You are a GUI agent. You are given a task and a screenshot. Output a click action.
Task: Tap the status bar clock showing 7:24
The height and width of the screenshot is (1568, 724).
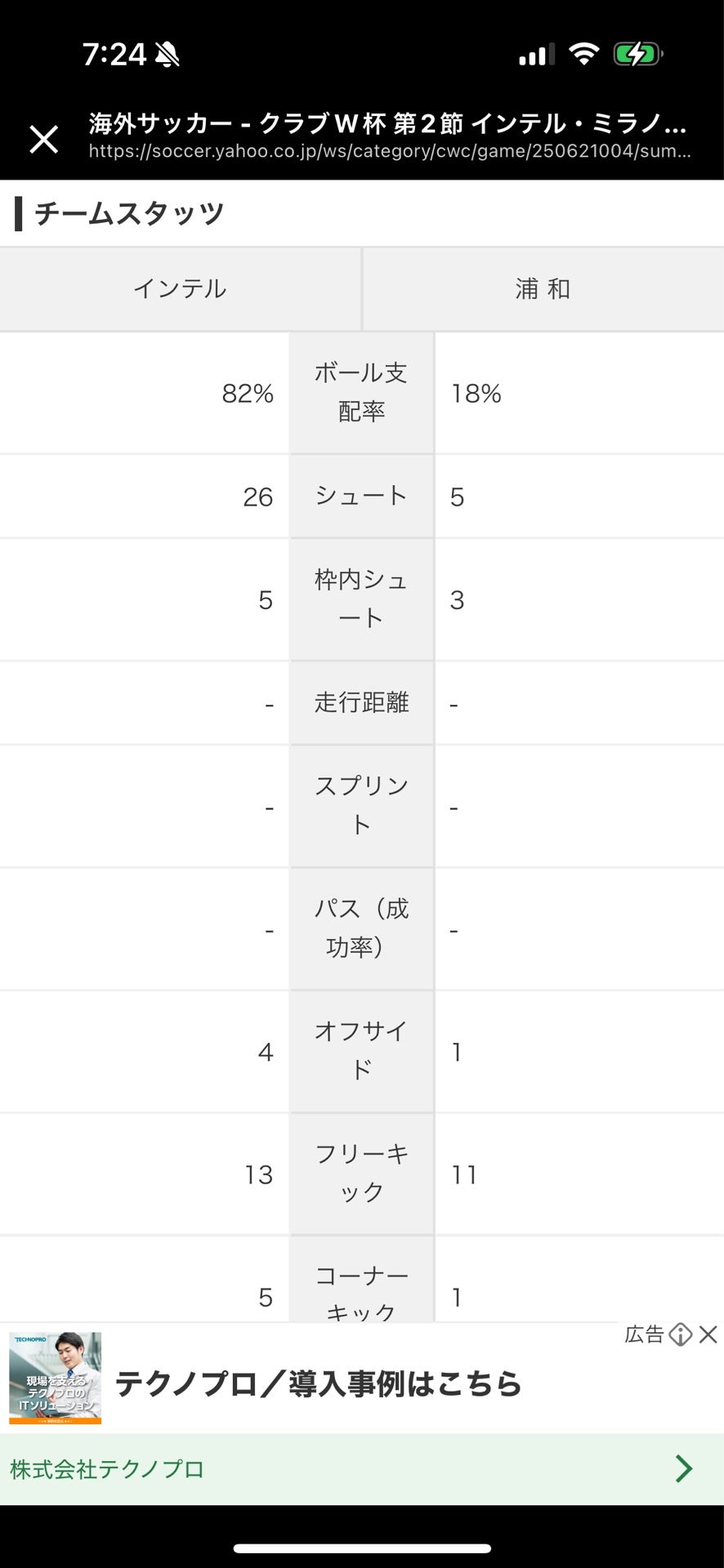pos(116,54)
